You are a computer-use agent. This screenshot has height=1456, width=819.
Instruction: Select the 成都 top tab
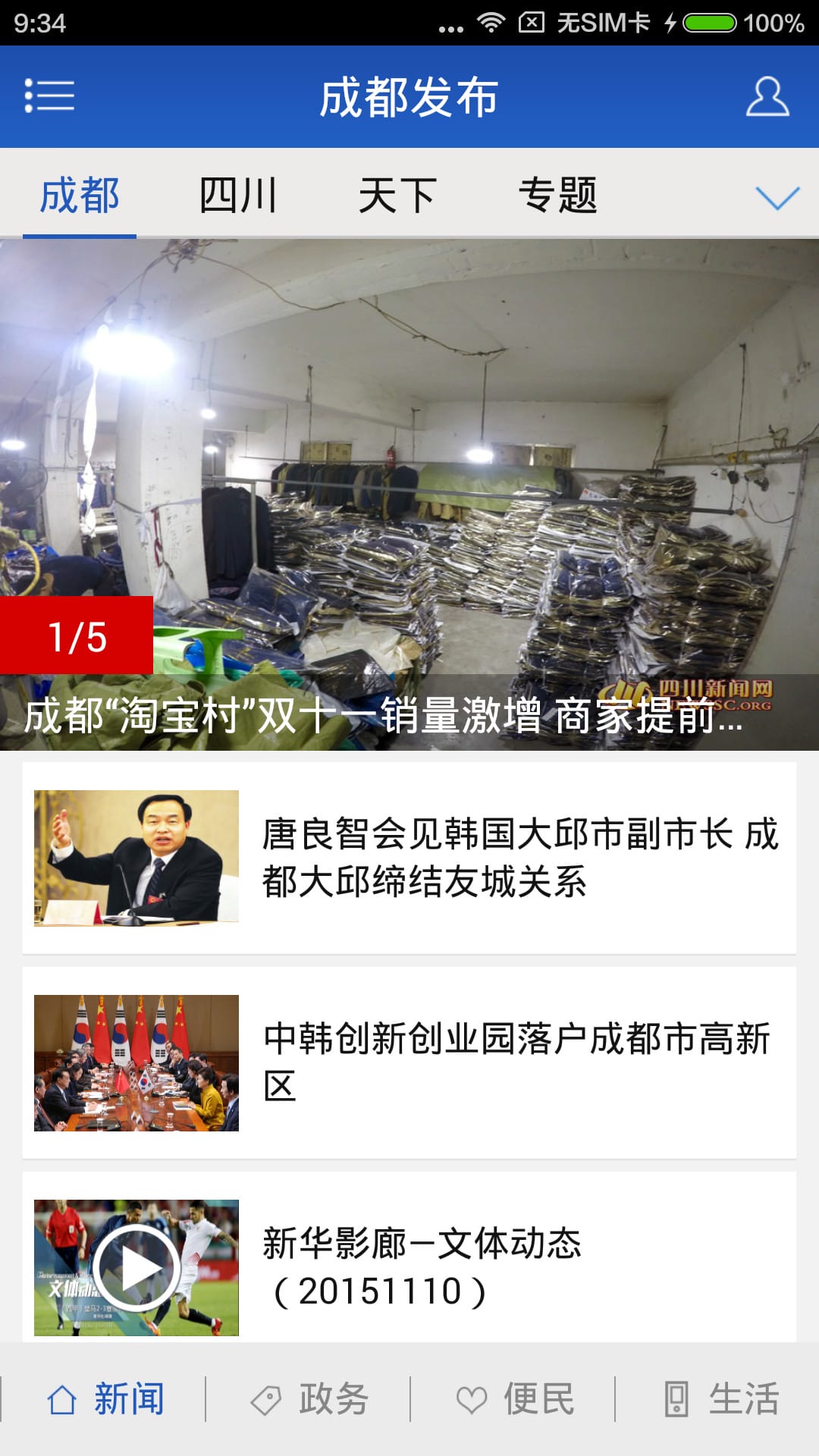click(x=80, y=195)
